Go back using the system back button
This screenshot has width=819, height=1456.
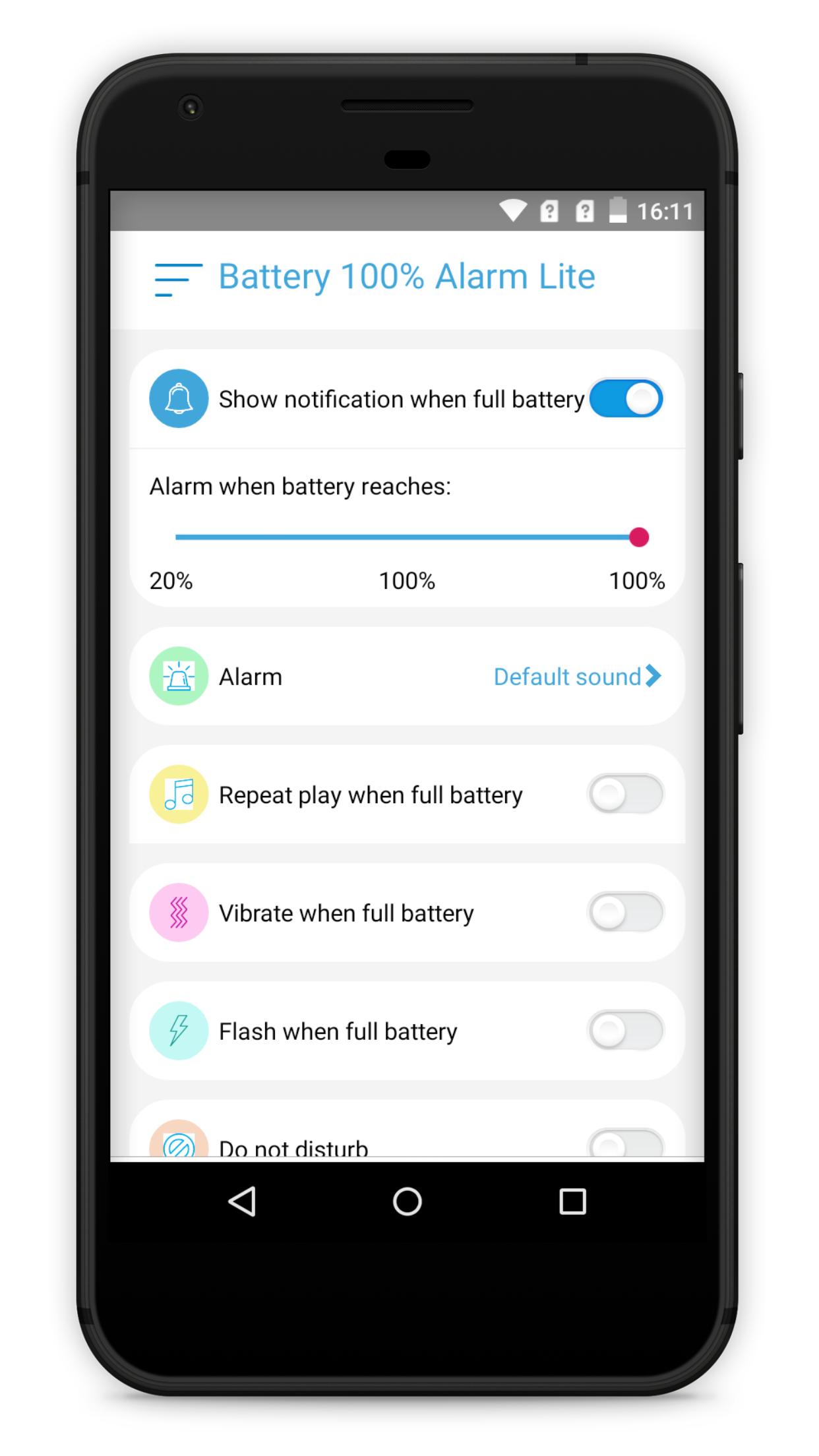pos(242,1201)
